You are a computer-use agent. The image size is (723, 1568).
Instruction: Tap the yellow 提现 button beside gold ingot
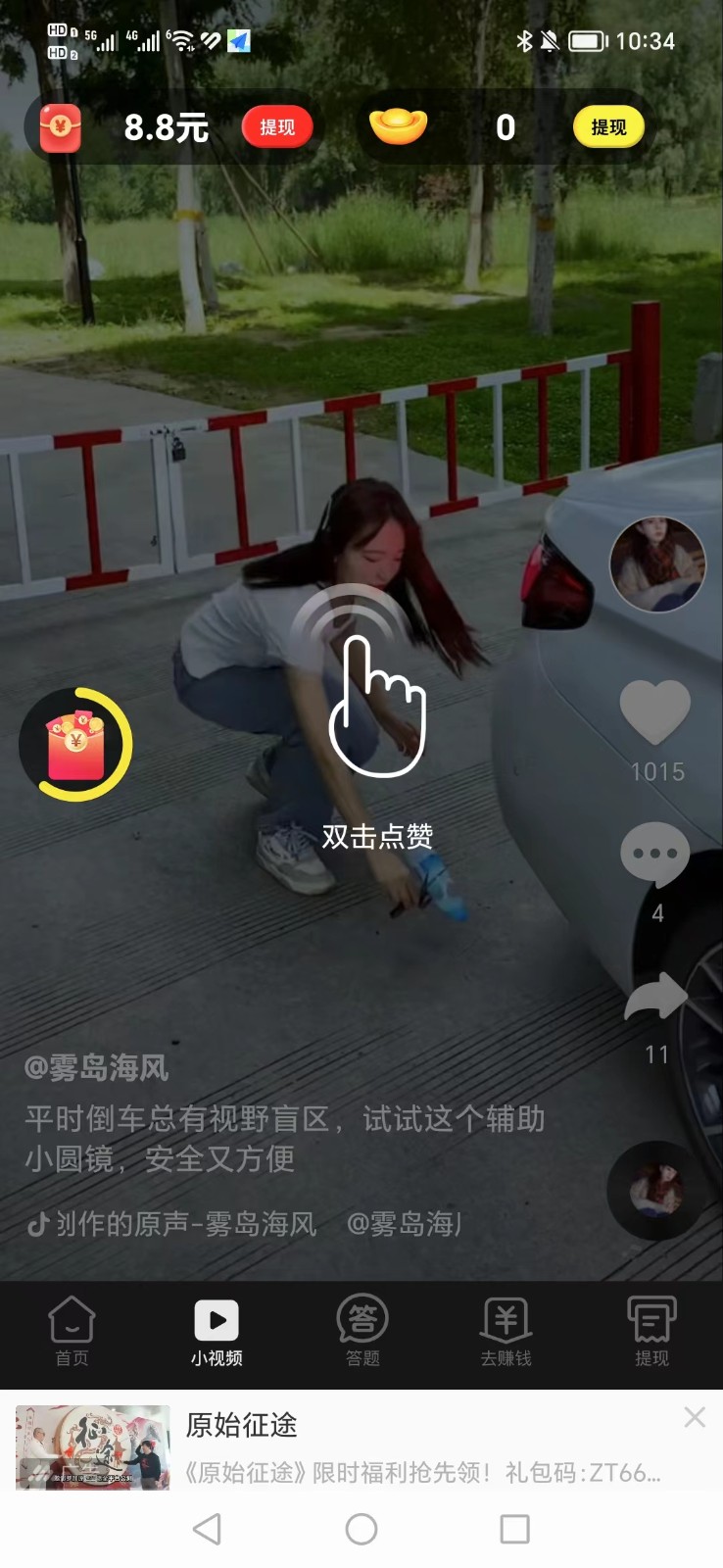tap(608, 127)
